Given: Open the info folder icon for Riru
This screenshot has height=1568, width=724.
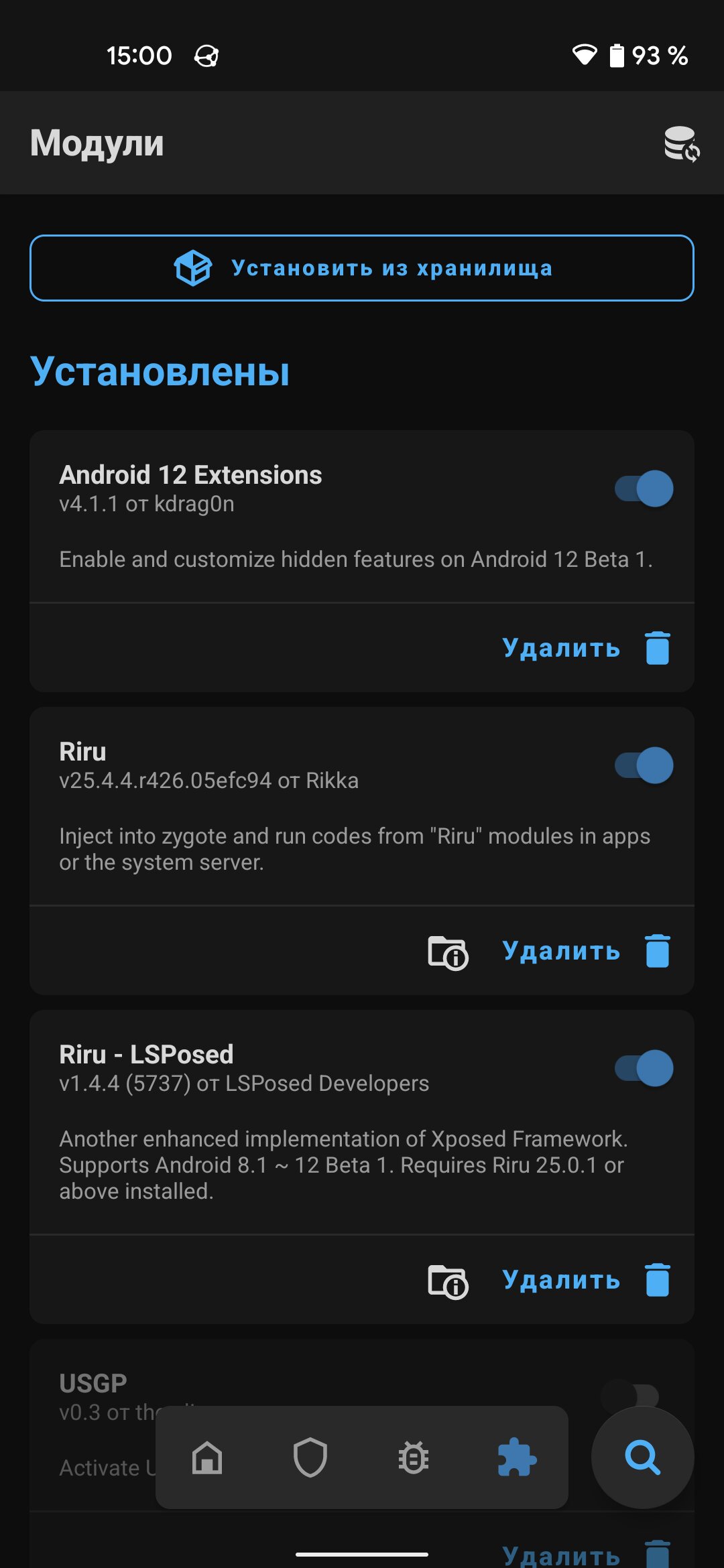Looking at the screenshot, I should [448, 952].
